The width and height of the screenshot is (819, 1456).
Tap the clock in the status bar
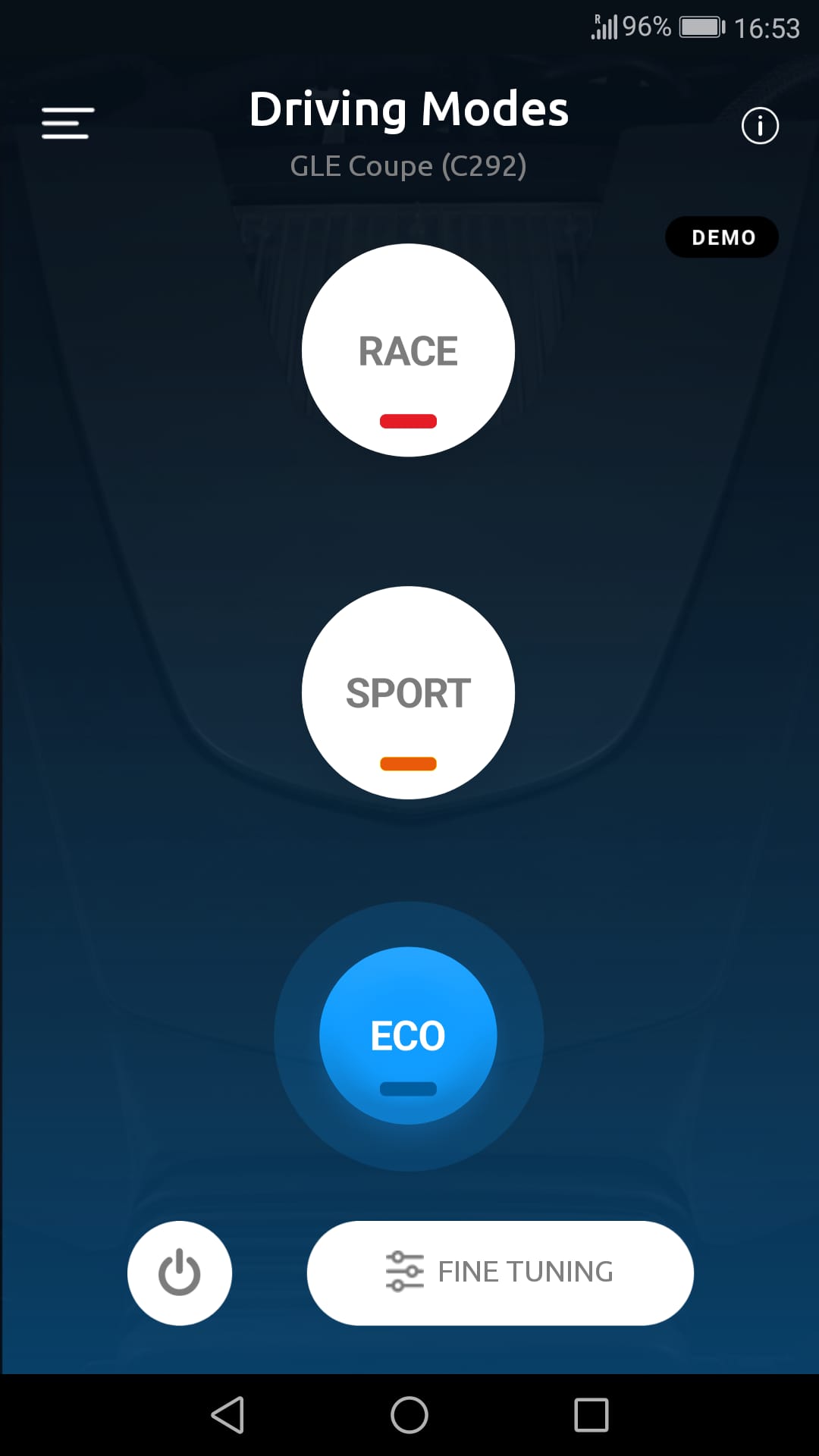tap(767, 27)
